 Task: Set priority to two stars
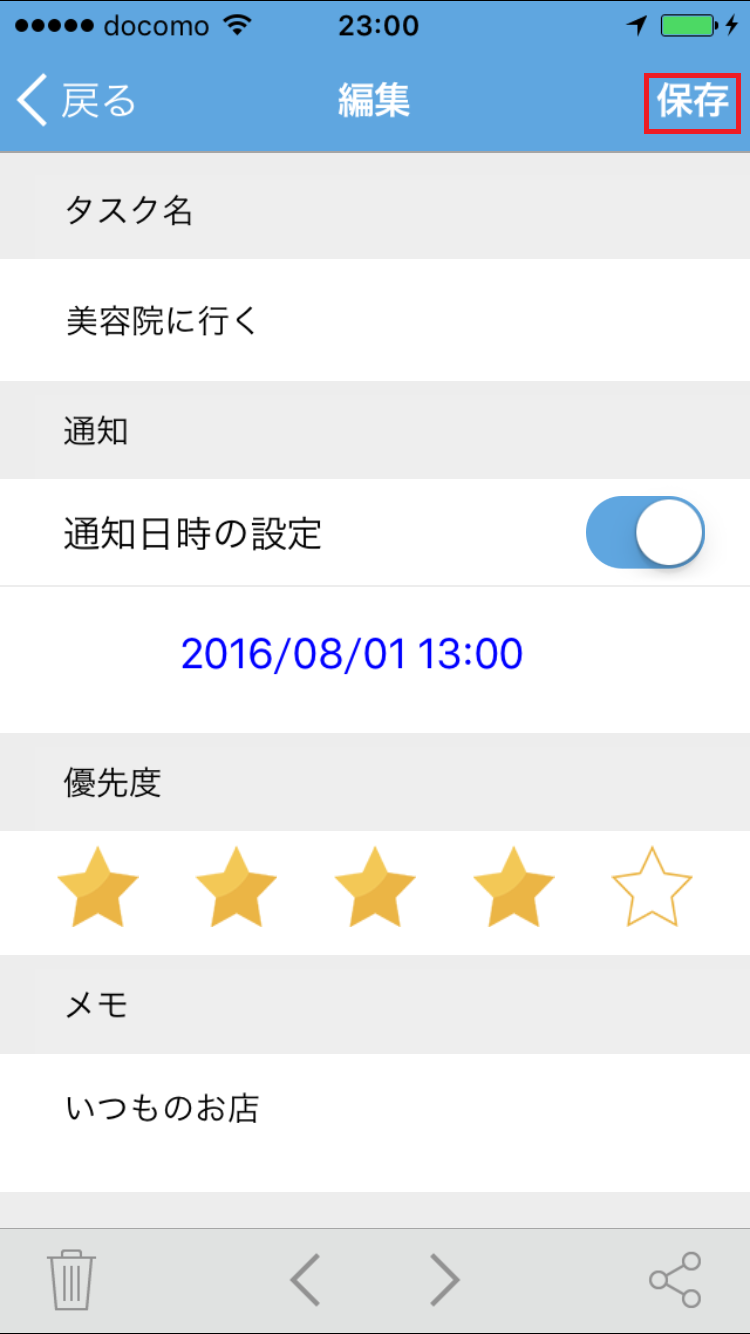(236, 887)
